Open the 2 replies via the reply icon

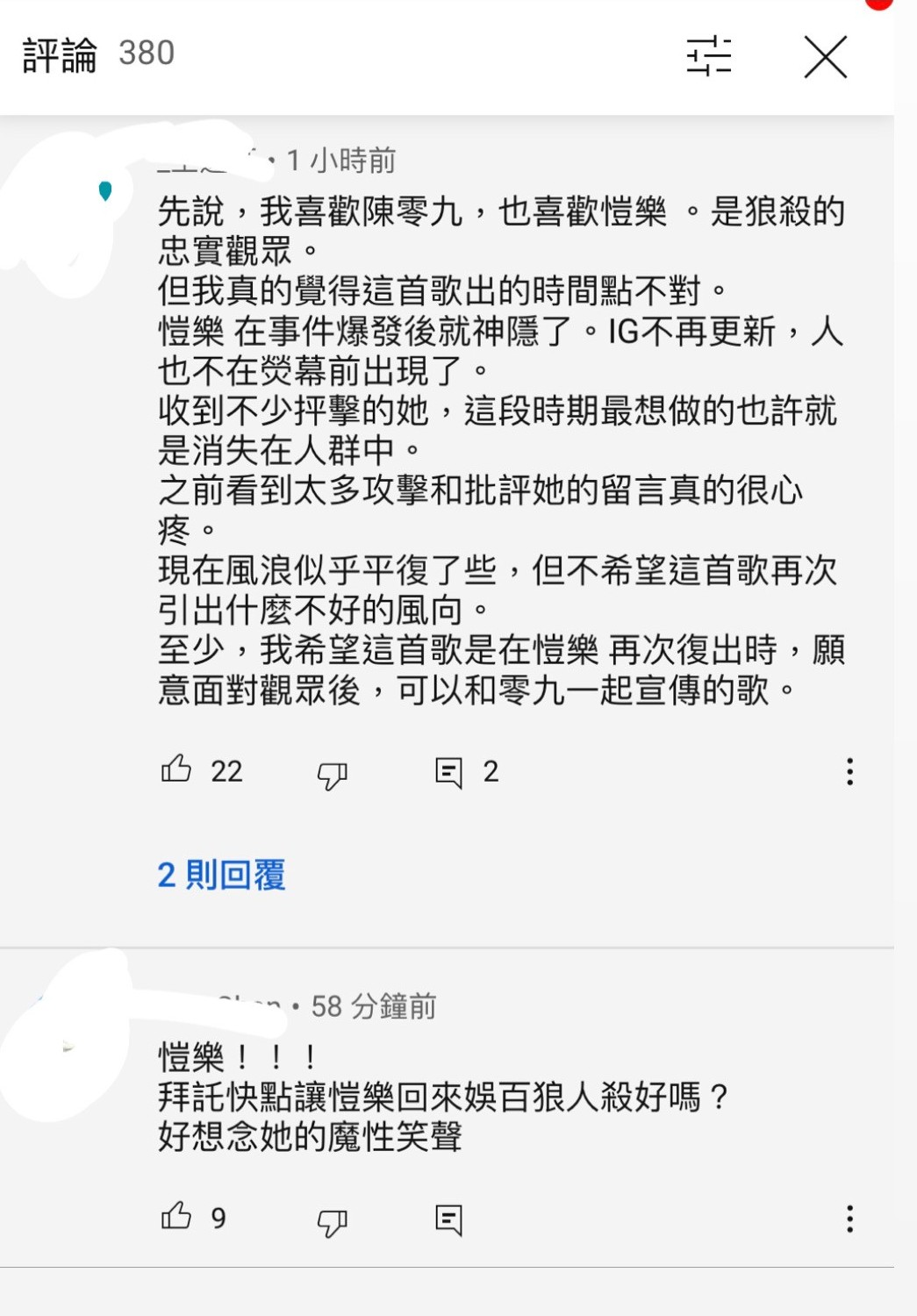coord(448,772)
